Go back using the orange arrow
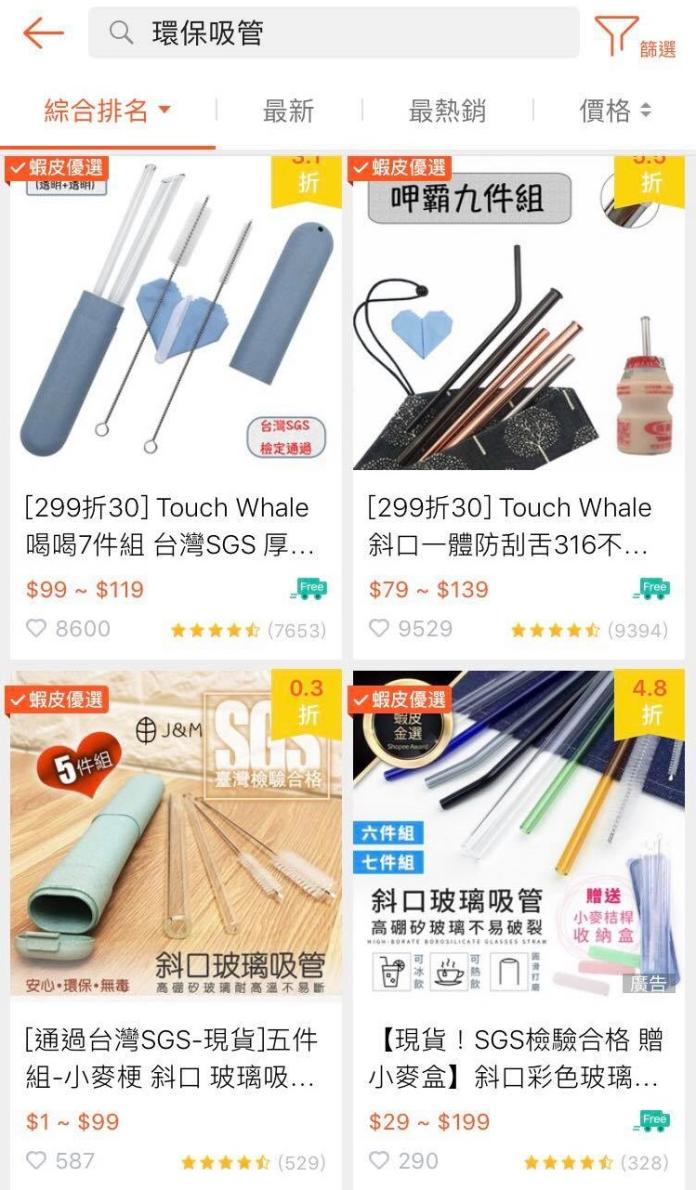The width and height of the screenshot is (696, 1190). pos(43,33)
